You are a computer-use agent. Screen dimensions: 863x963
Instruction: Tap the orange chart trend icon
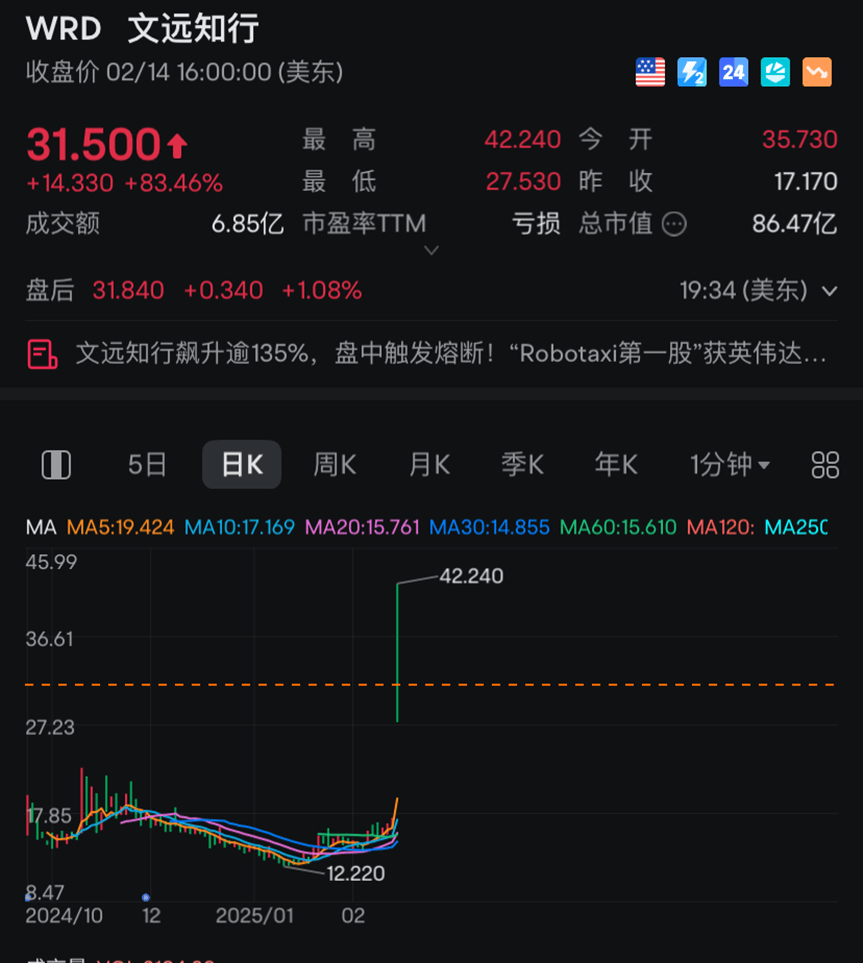coord(817,72)
